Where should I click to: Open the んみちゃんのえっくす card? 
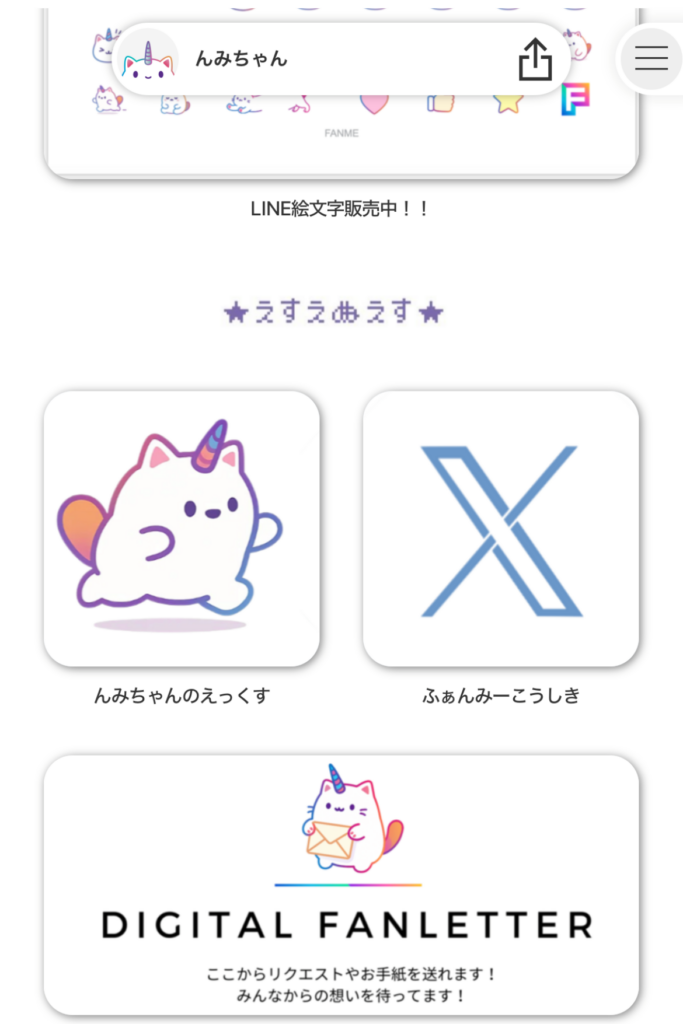pos(182,528)
